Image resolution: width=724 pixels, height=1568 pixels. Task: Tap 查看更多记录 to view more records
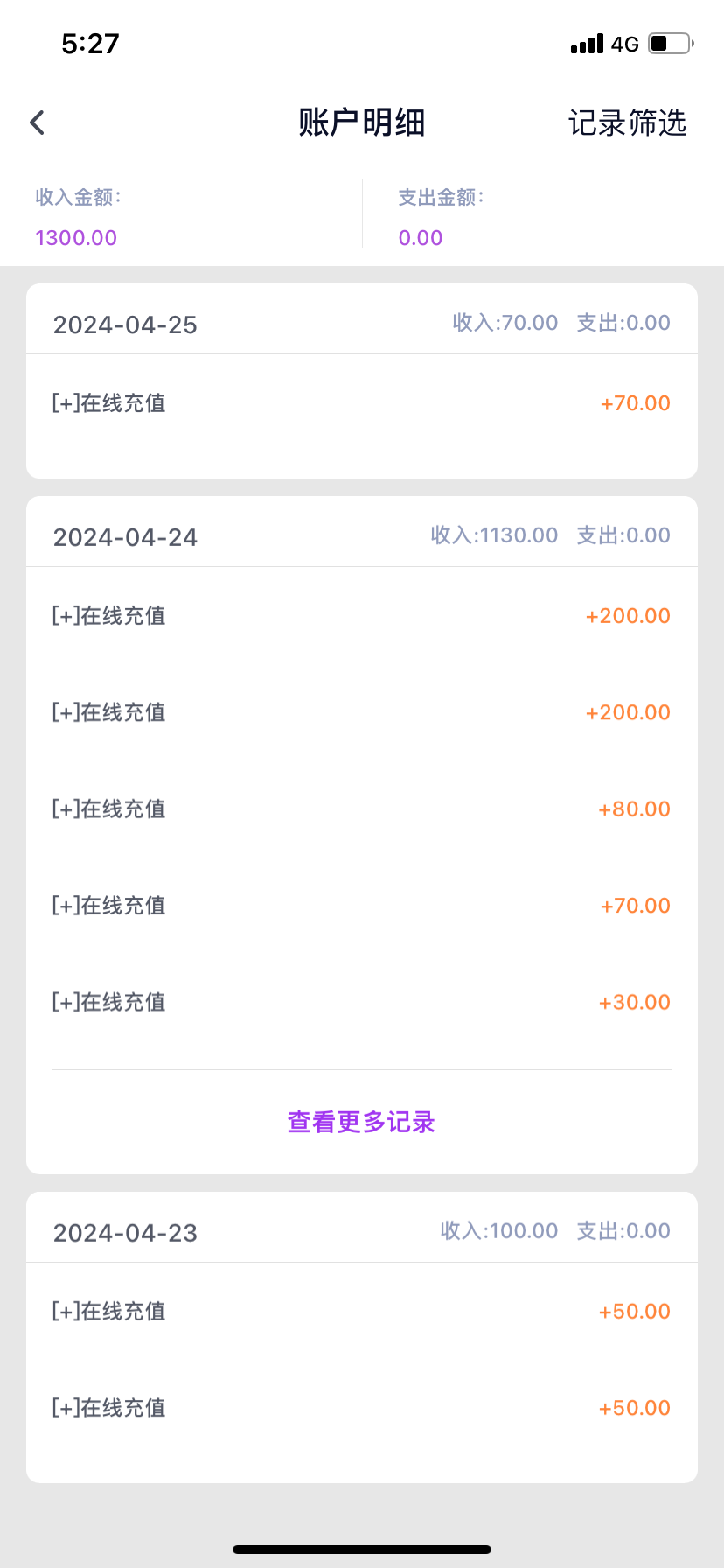tap(361, 1122)
